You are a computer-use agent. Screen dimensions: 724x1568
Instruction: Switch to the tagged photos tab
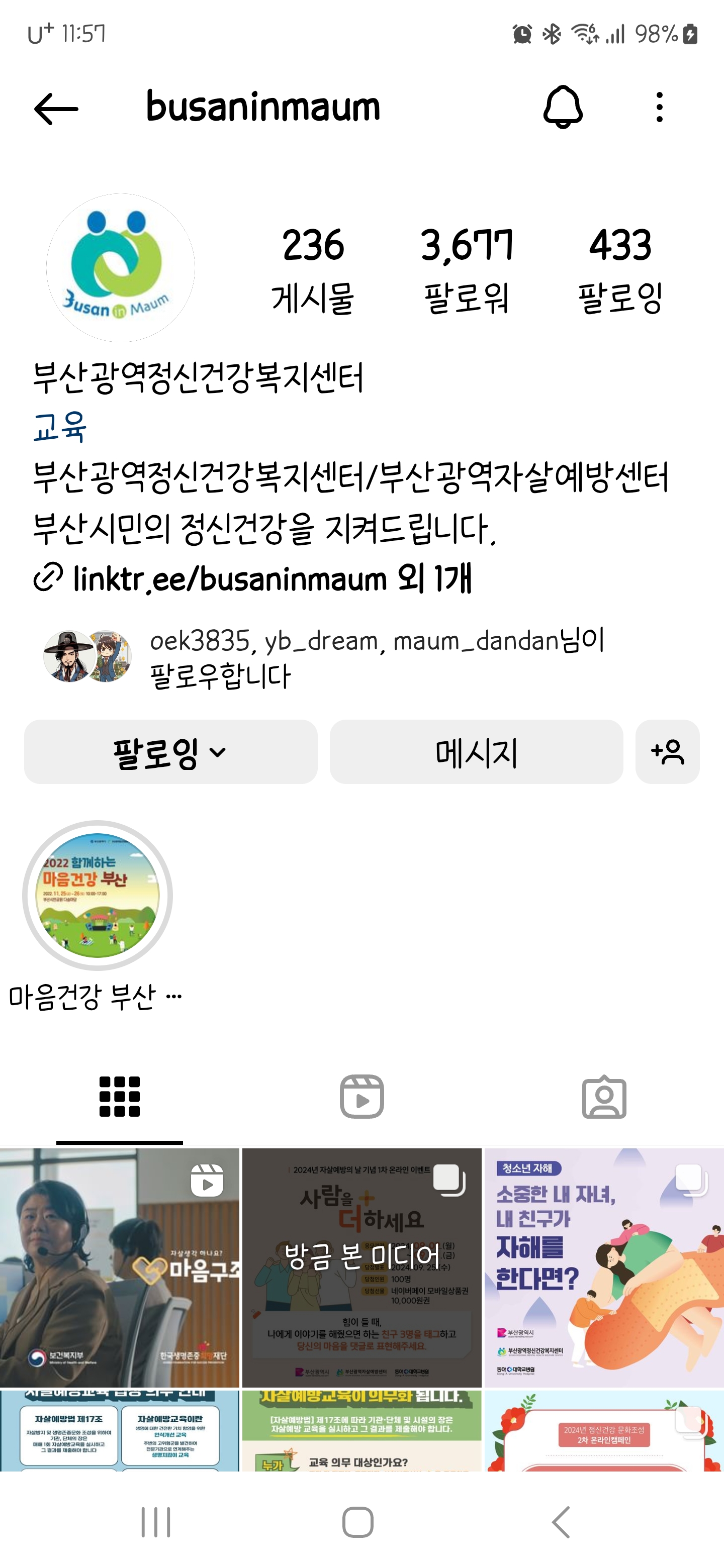coord(604,1097)
